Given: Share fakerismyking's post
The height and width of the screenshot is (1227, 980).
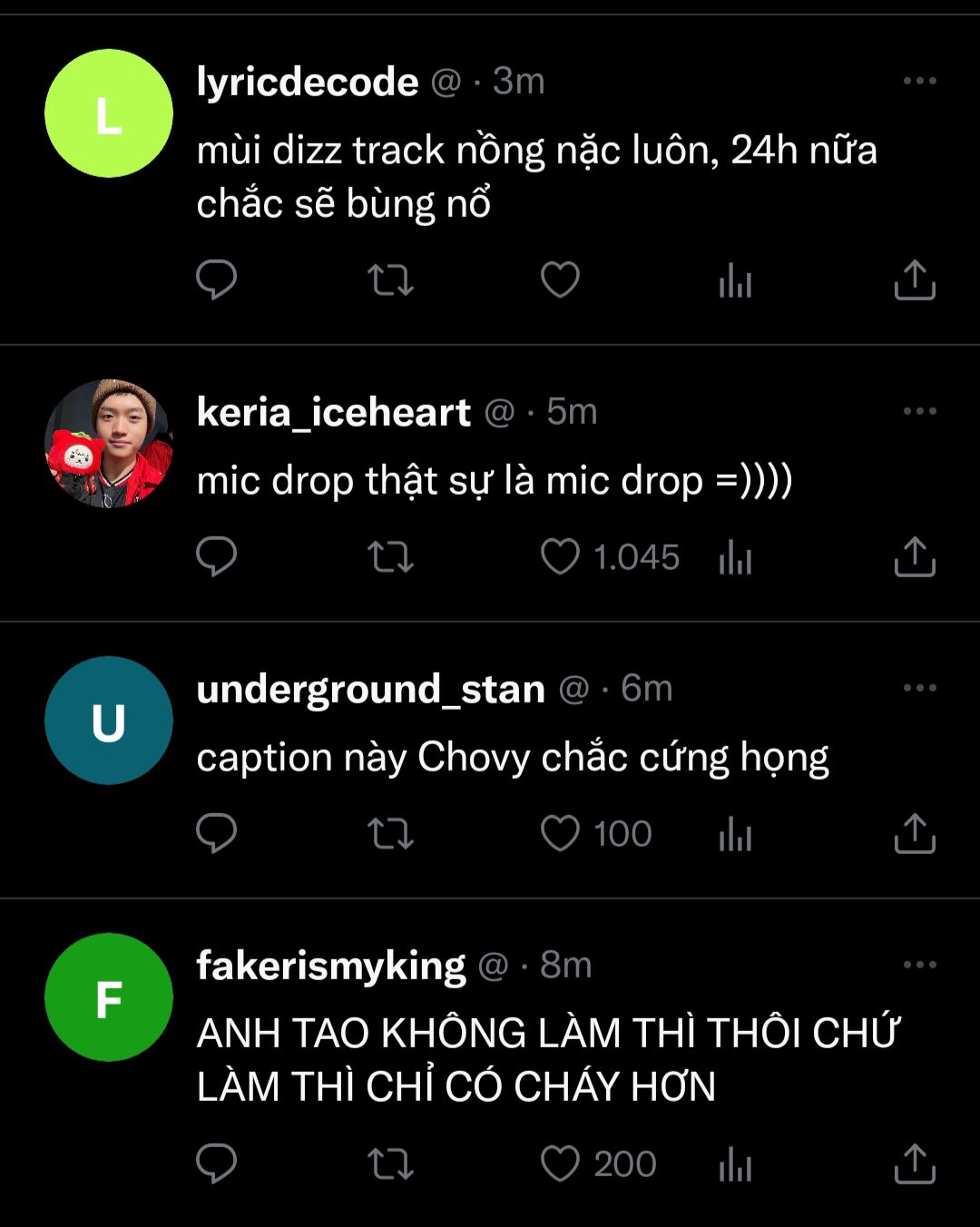Looking at the screenshot, I should (x=914, y=1163).
